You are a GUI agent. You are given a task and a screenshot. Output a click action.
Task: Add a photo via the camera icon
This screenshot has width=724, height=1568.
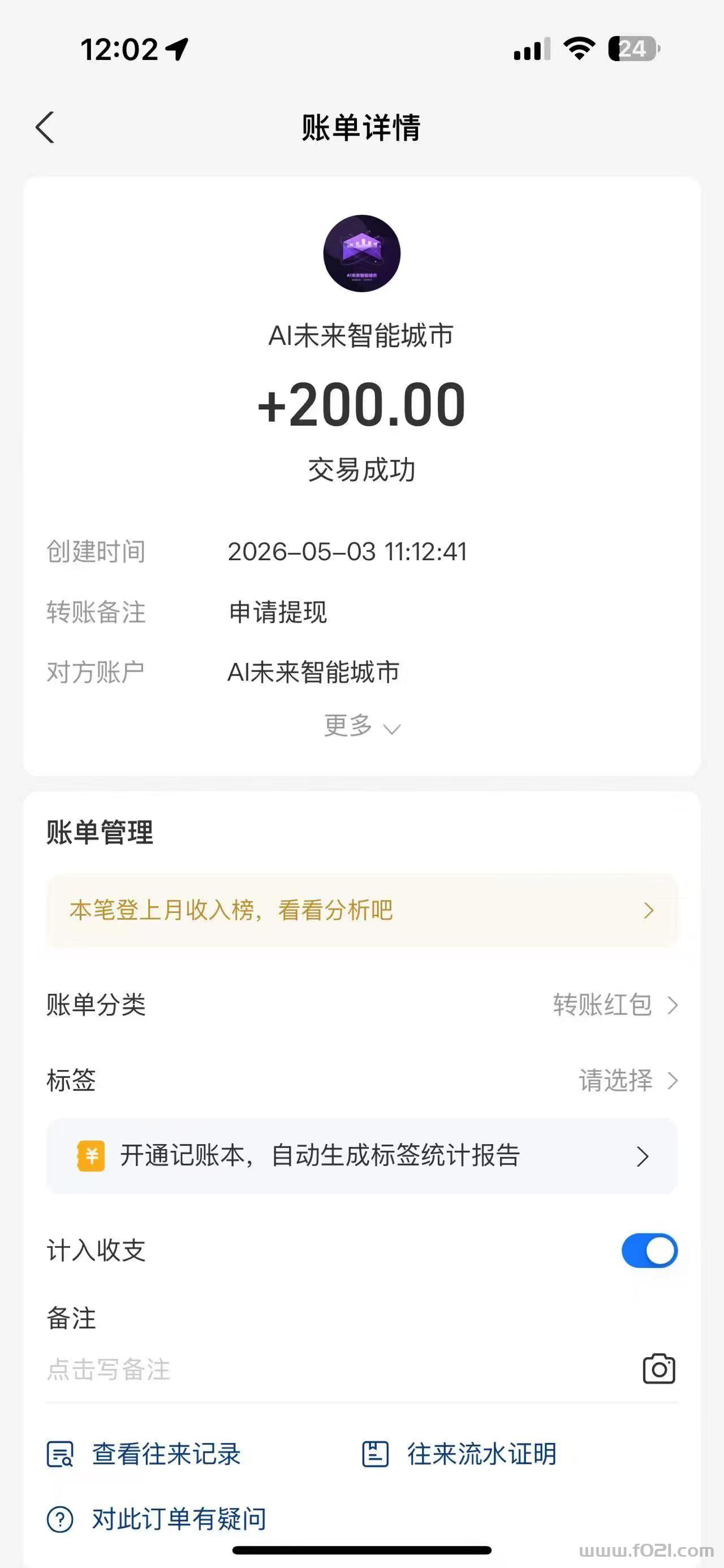pos(659,1369)
